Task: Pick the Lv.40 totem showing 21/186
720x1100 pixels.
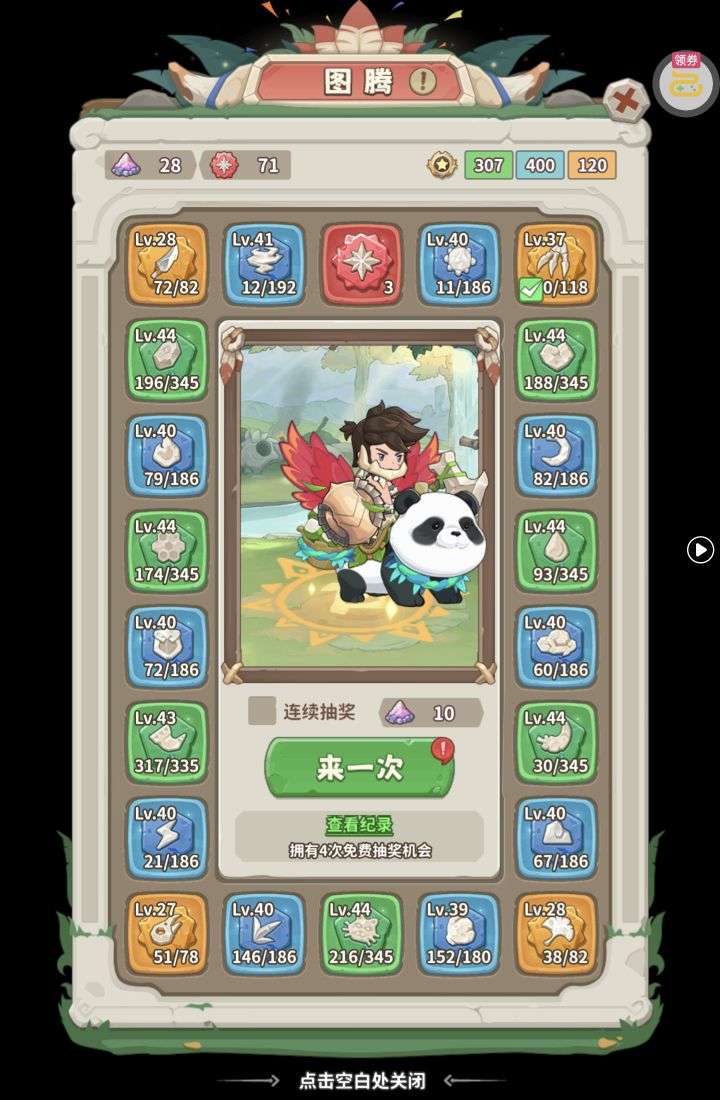Action: pyautogui.click(x=167, y=838)
